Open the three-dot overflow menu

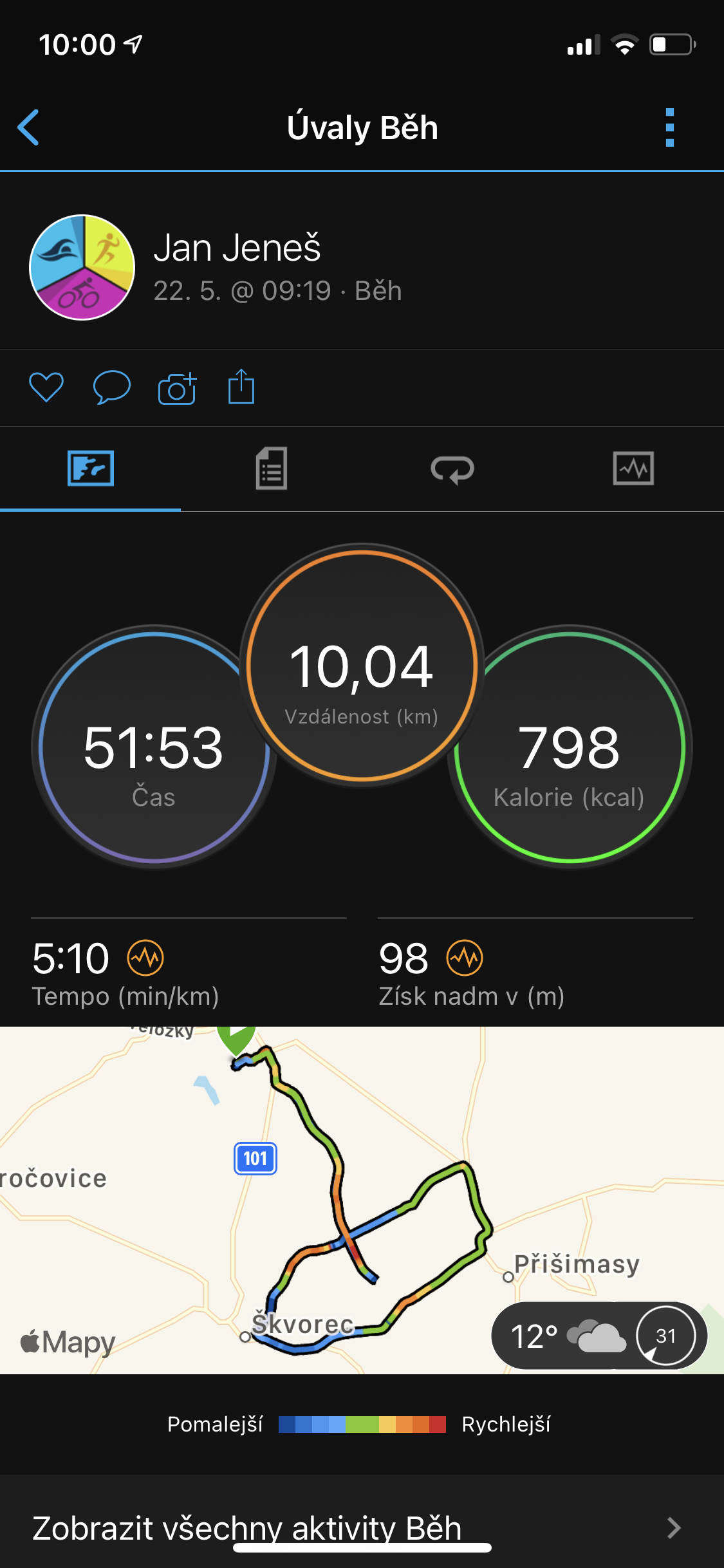coord(669,127)
